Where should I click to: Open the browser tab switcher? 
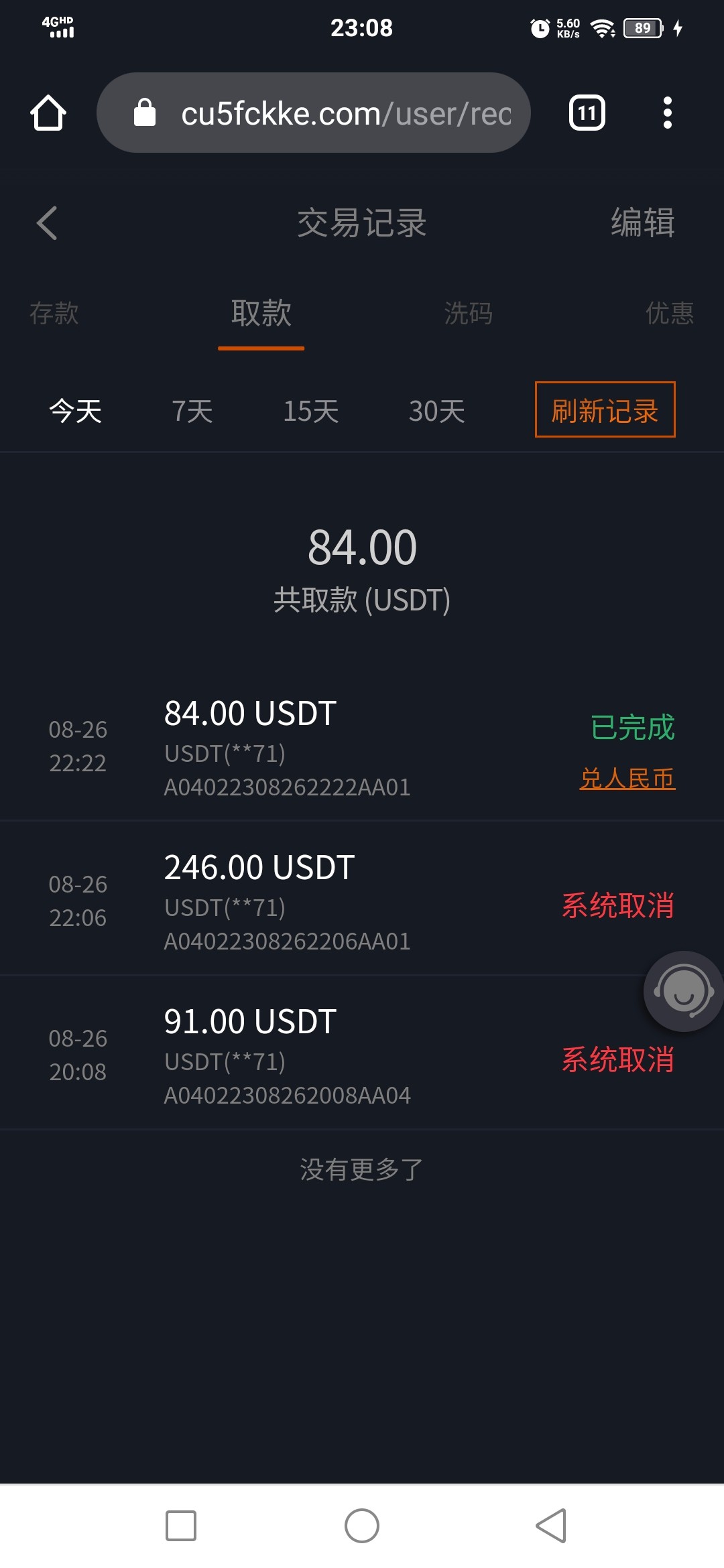coord(587,113)
